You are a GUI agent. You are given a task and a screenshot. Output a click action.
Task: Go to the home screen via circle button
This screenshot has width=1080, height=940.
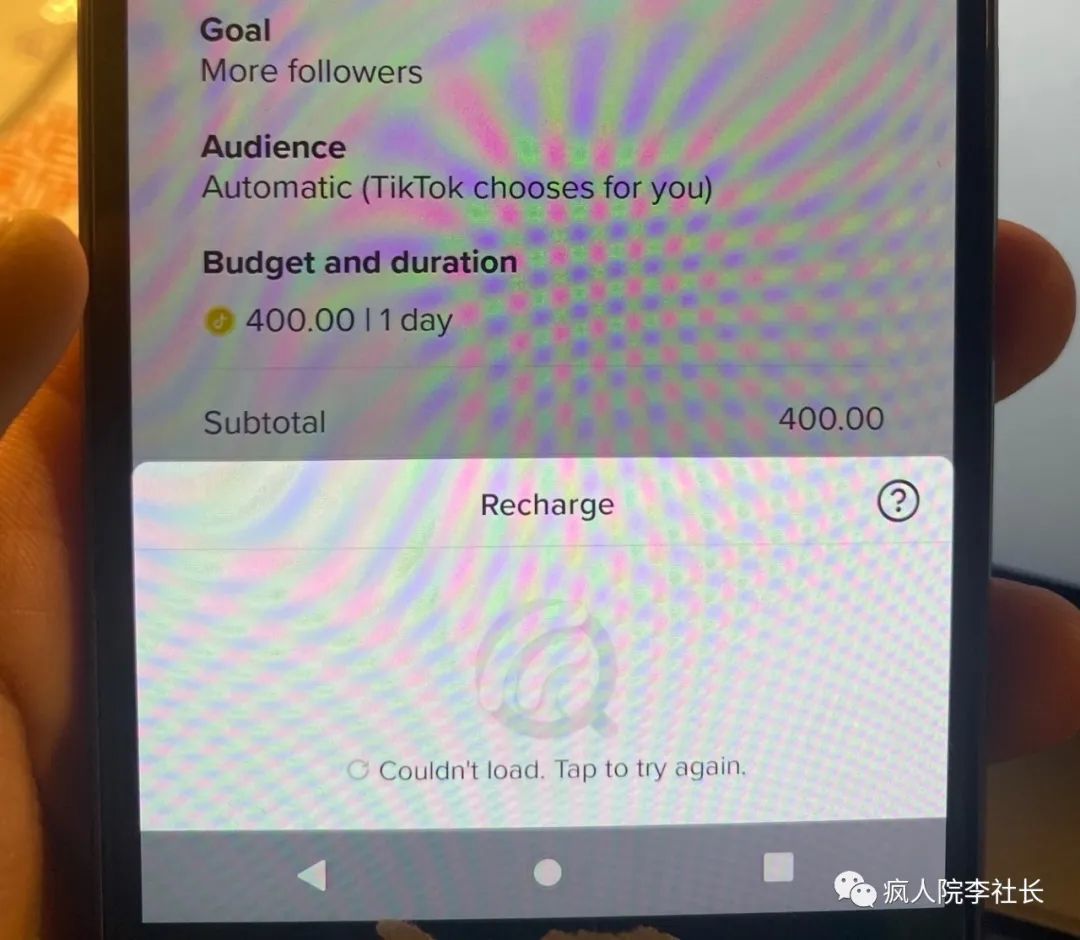tap(547, 873)
